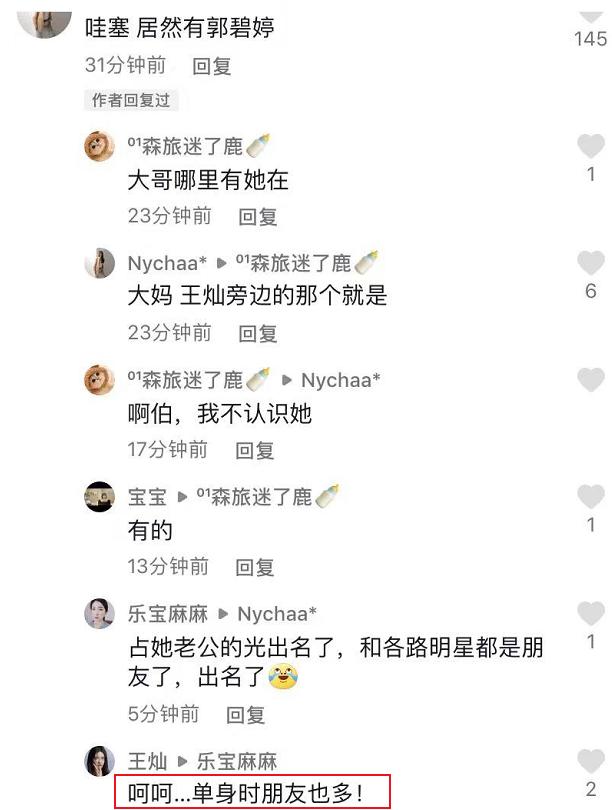Like 乐宝麻麻's comment

coord(591,613)
